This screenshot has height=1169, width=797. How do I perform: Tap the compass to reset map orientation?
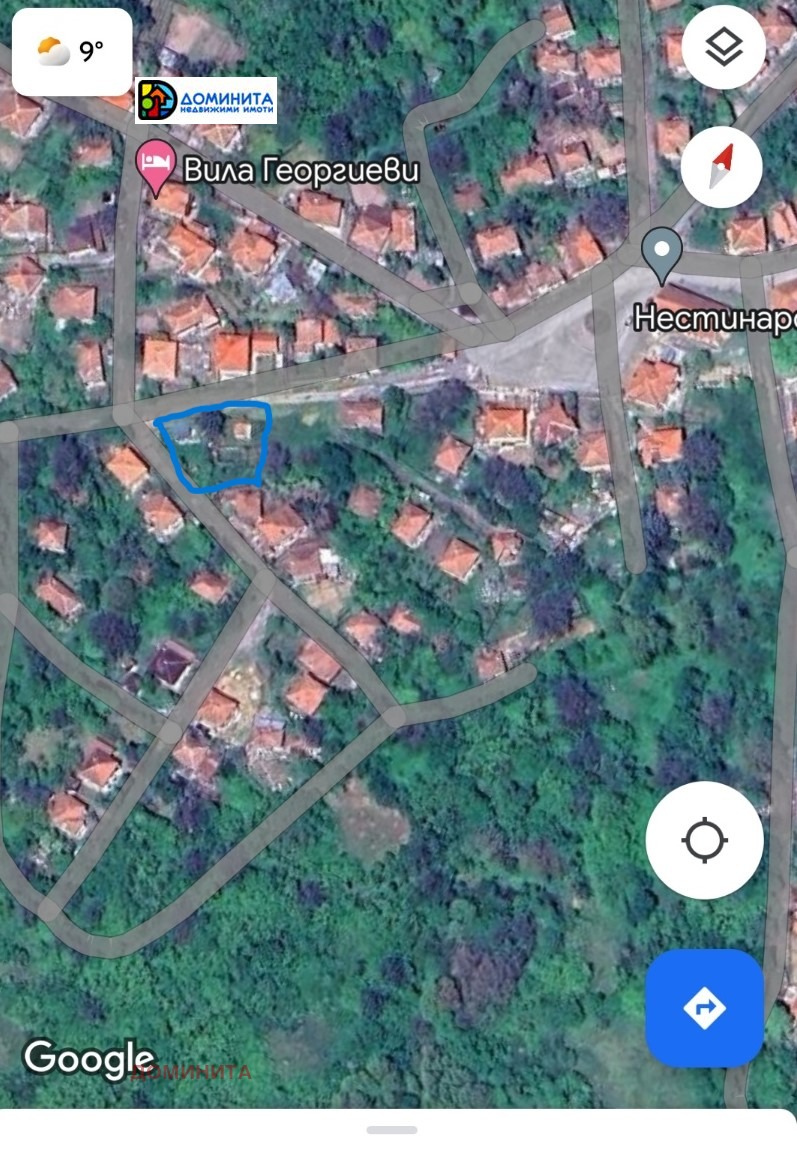coord(722,166)
